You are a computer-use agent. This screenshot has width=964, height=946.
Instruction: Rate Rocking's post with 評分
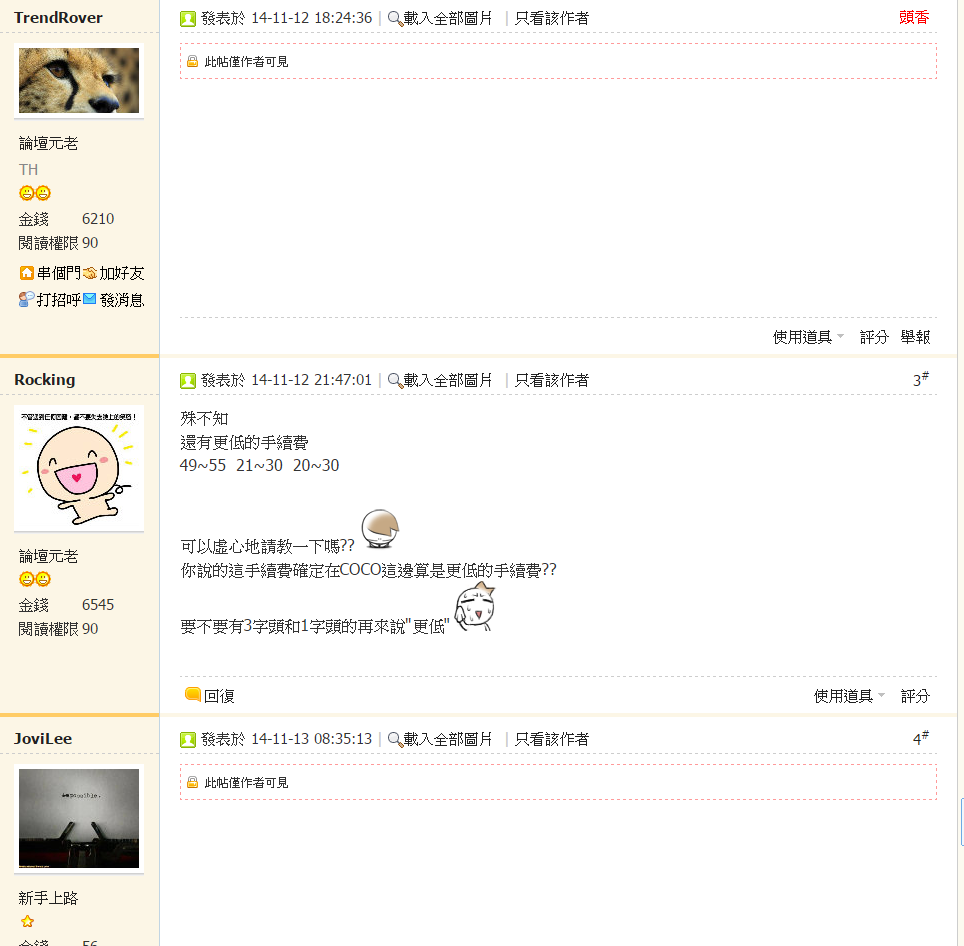[915, 696]
